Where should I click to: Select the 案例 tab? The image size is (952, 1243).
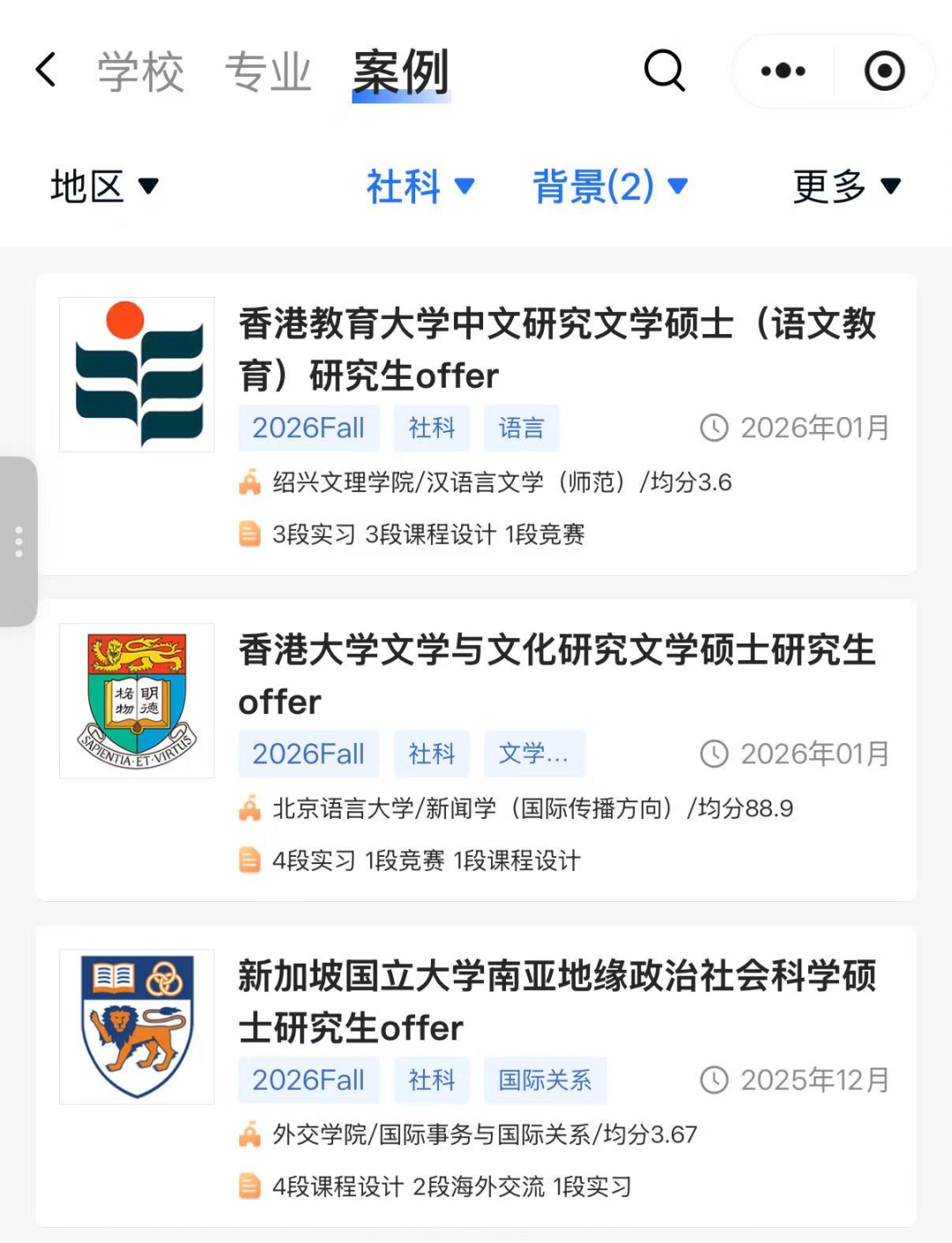tap(401, 71)
